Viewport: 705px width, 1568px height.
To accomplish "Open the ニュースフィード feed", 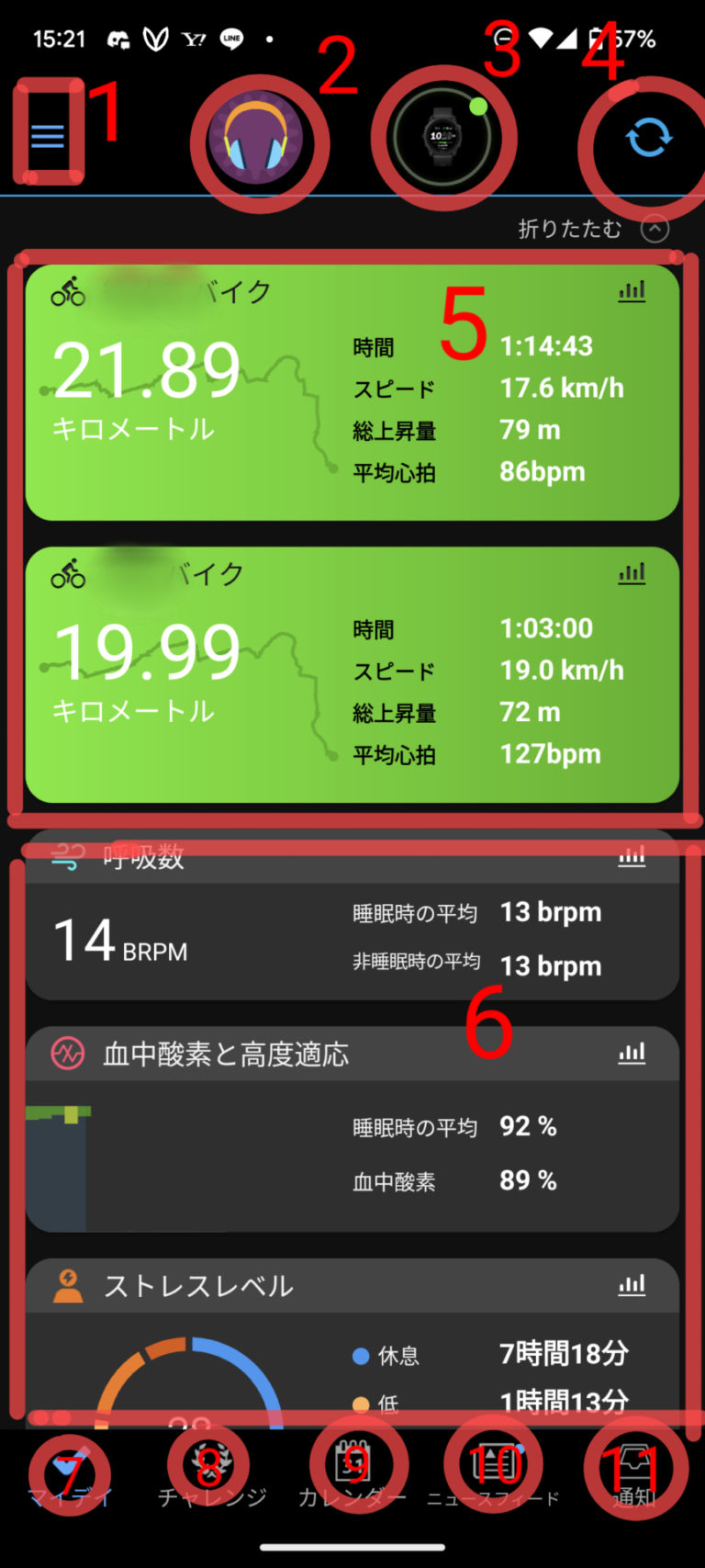I will click(x=493, y=1470).
